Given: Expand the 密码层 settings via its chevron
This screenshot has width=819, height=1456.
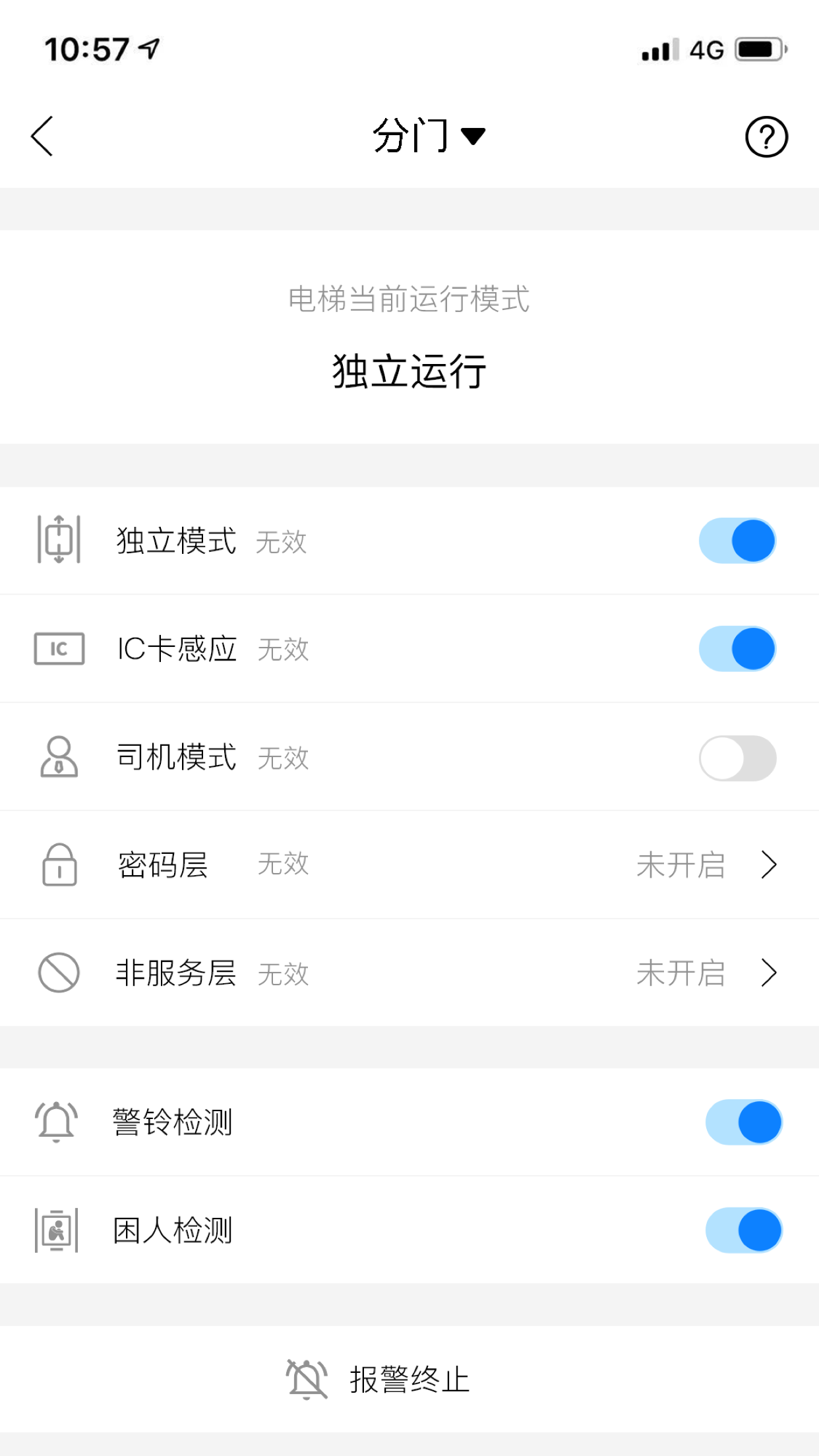Looking at the screenshot, I should 769,864.
